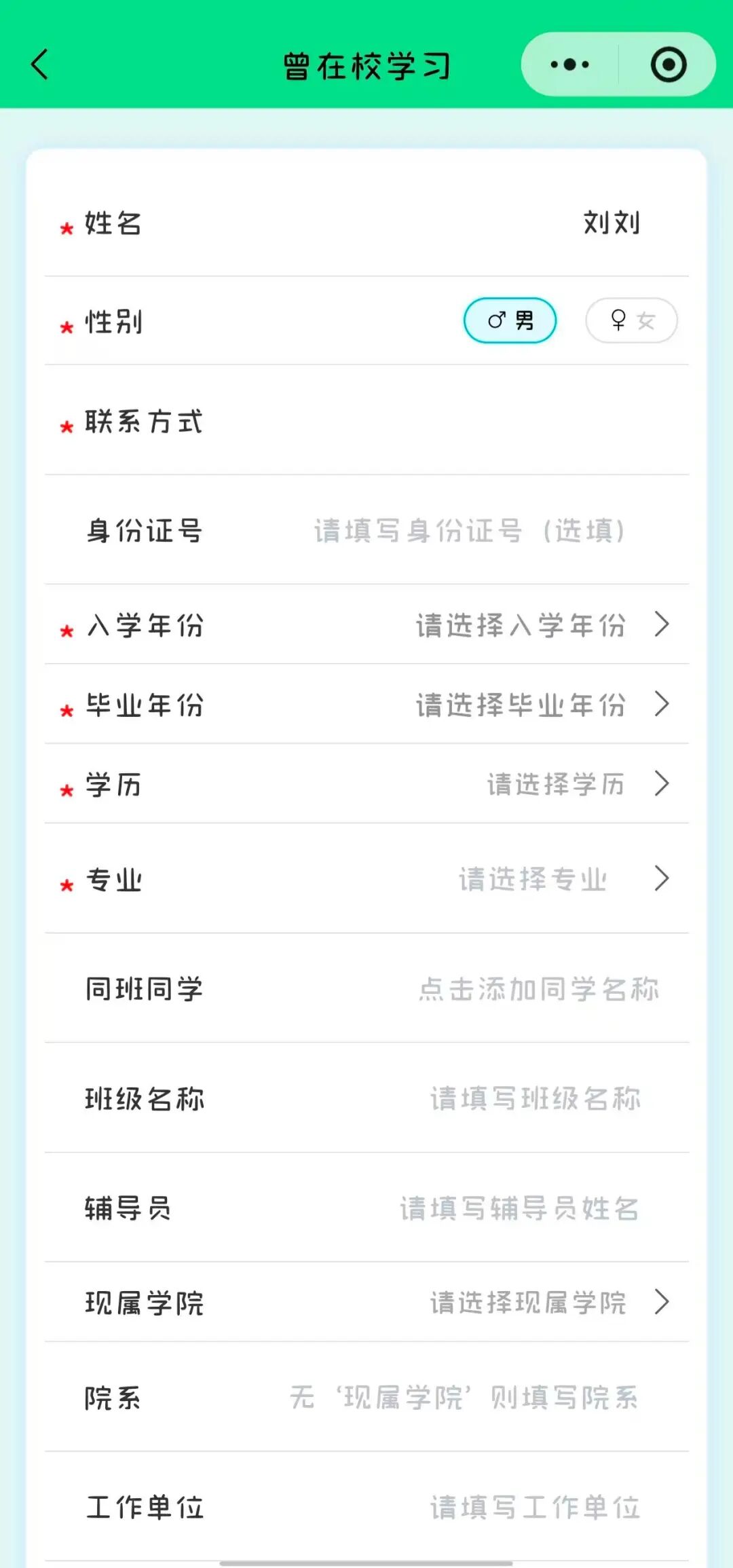
Task: Open the 现属学院 college picker
Action: click(x=543, y=1303)
